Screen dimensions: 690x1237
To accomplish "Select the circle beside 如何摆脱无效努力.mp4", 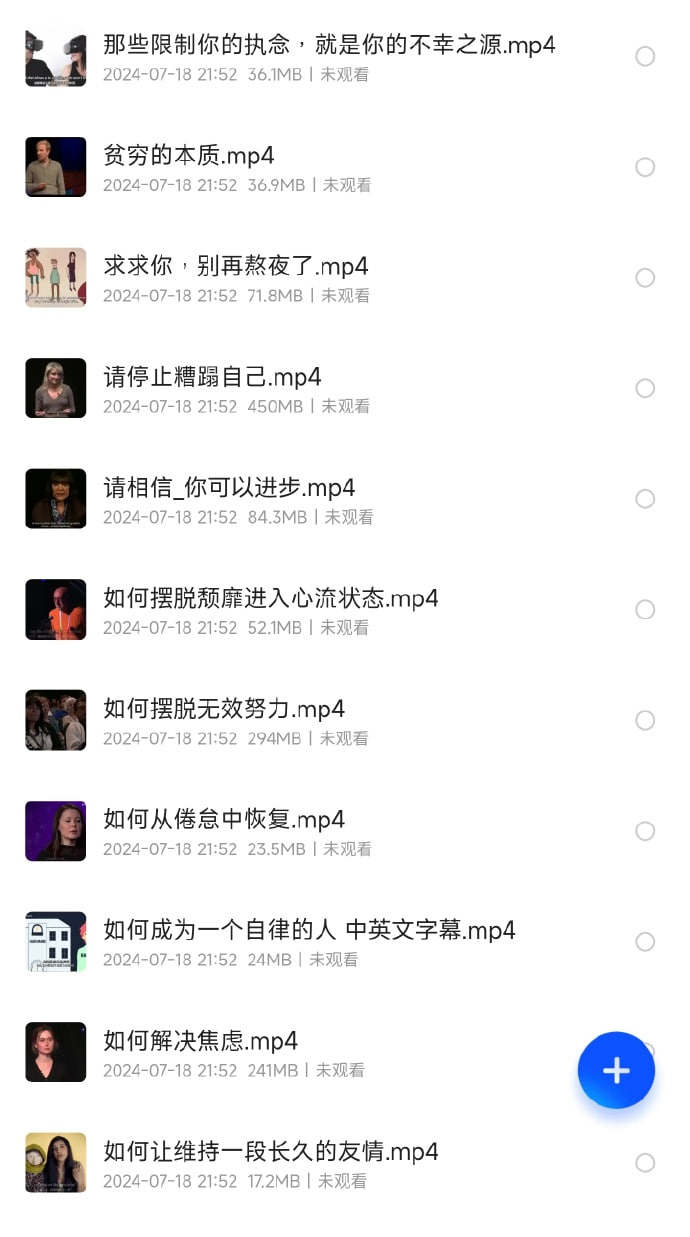I will click(x=645, y=720).
